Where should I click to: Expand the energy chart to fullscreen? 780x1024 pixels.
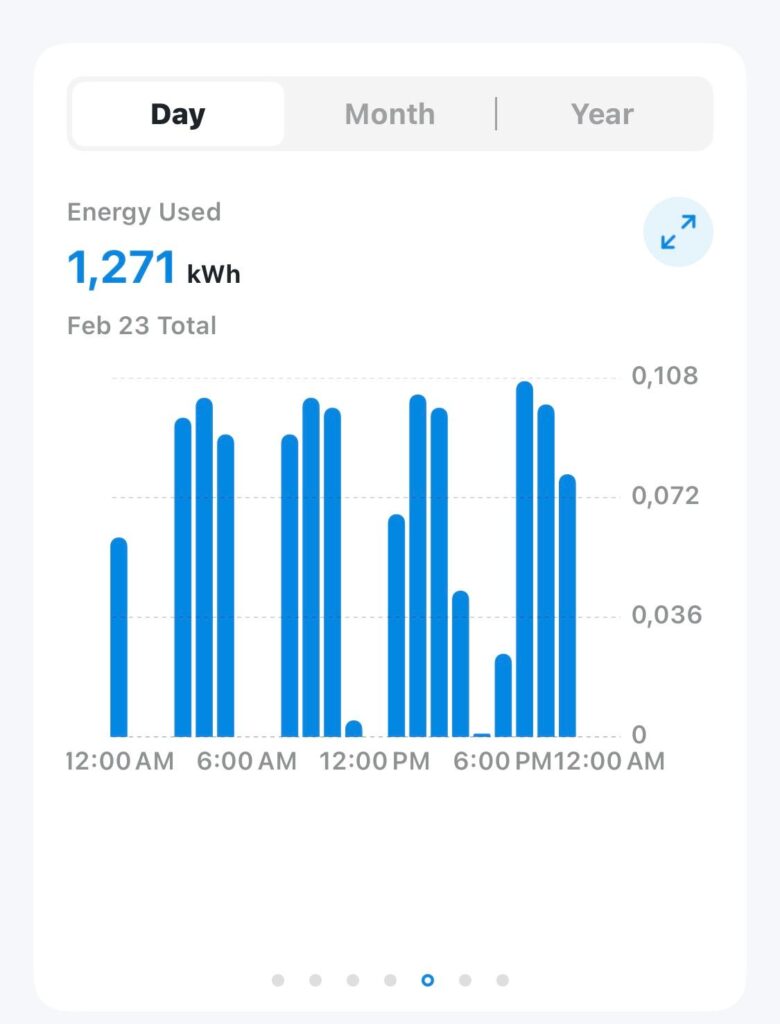(677, 232)
